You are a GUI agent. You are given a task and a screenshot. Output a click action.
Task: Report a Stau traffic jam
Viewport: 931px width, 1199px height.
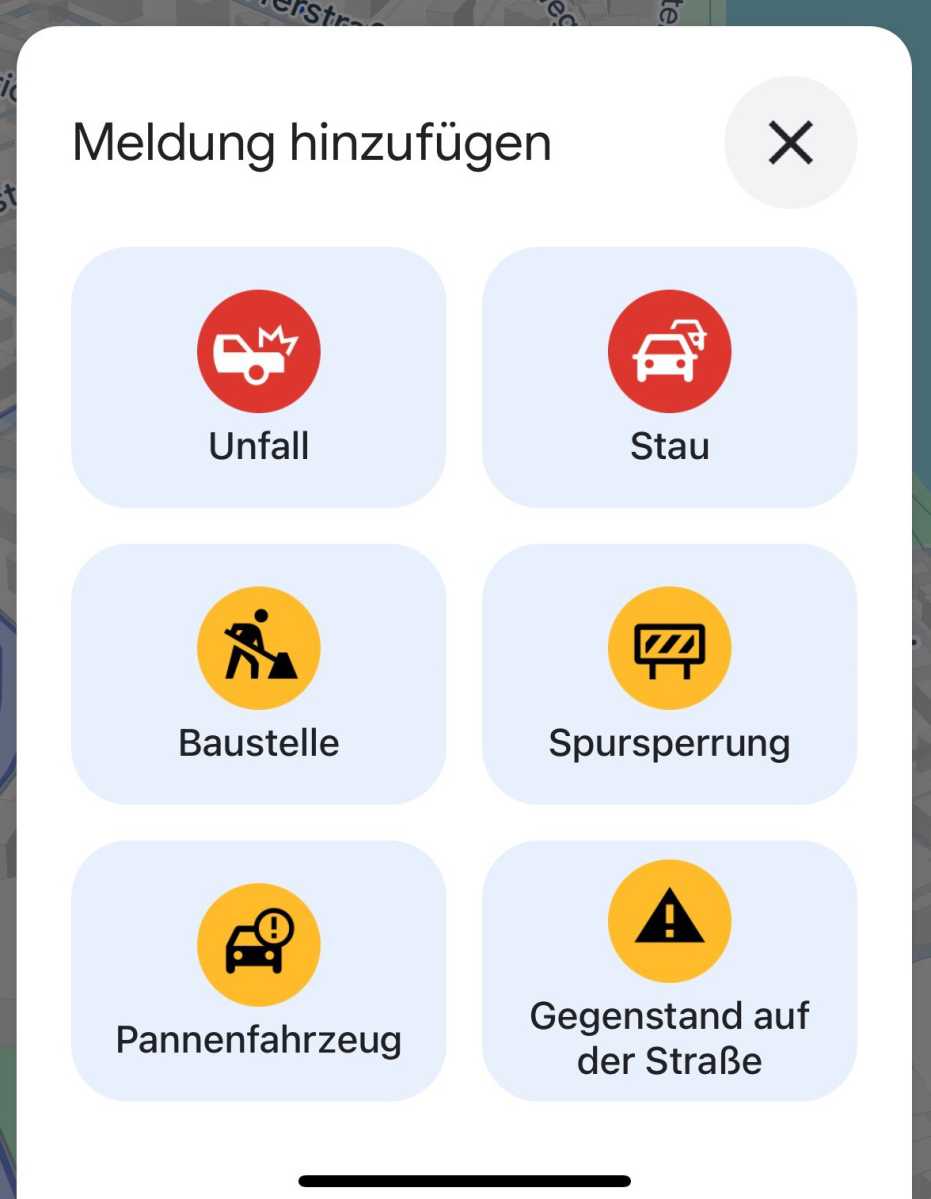(670, 375)
